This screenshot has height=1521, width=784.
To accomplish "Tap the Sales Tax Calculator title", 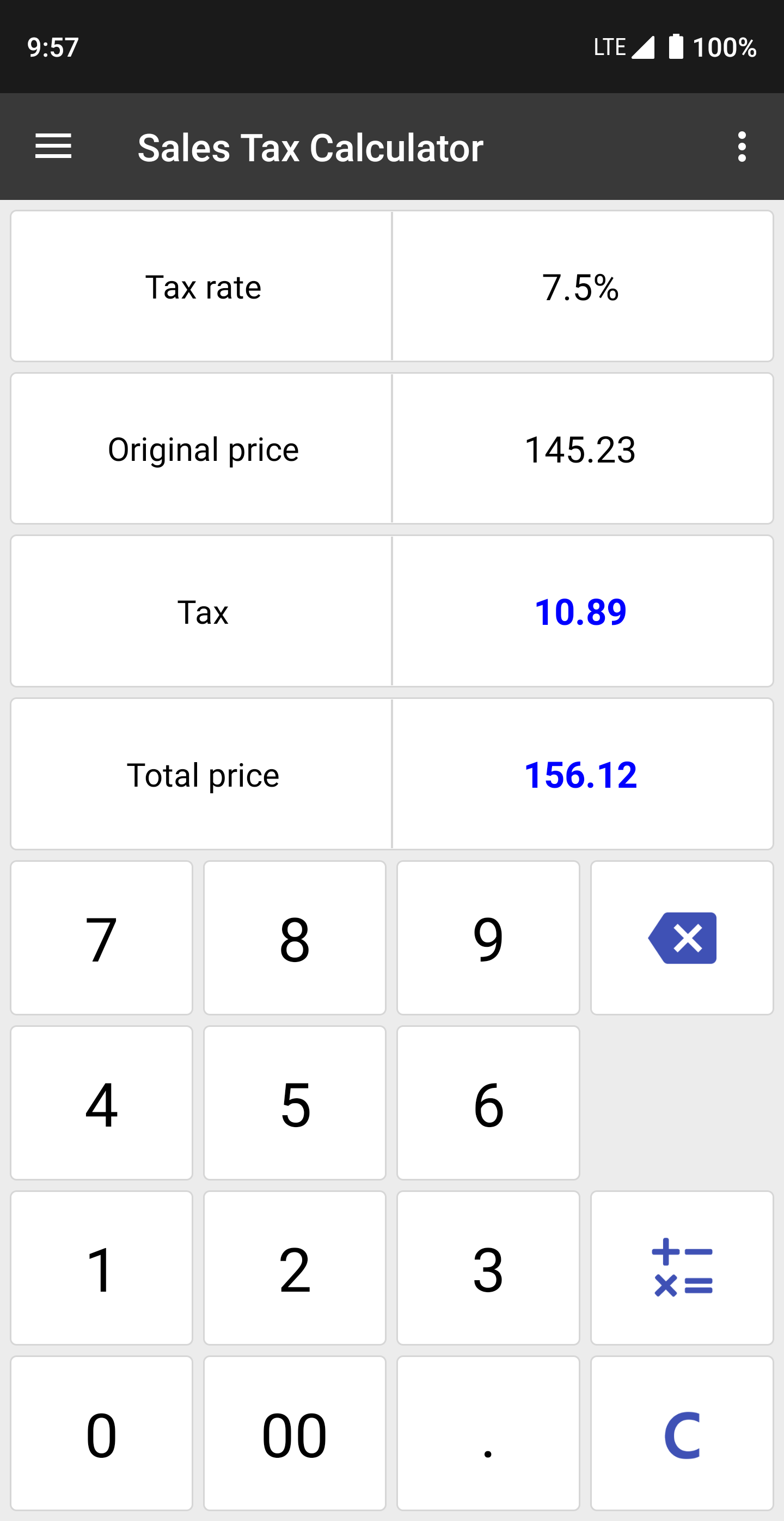I will [x=310, y=147].
